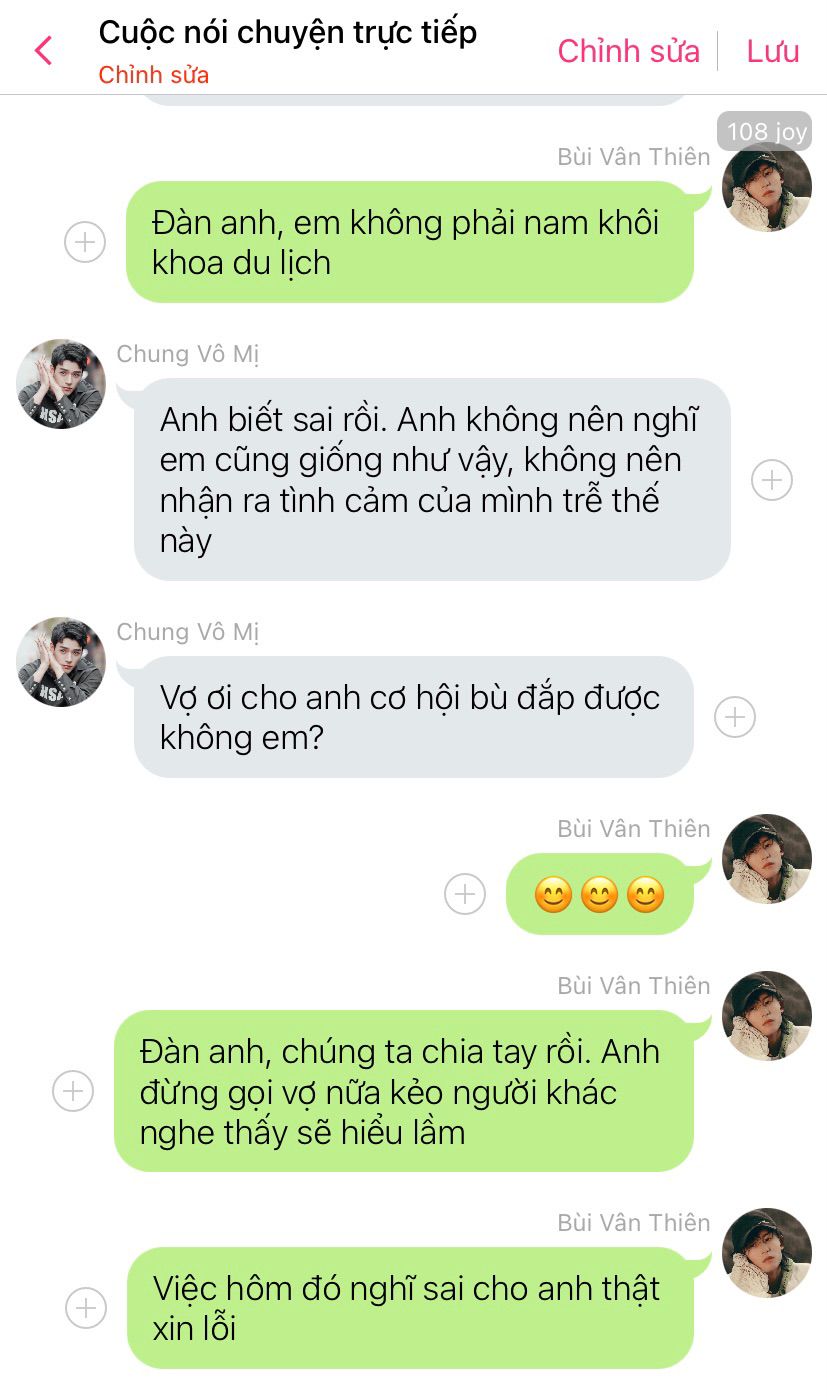Go back using the pink arrow
This screenshot has height=1400, width=827.
43,50
